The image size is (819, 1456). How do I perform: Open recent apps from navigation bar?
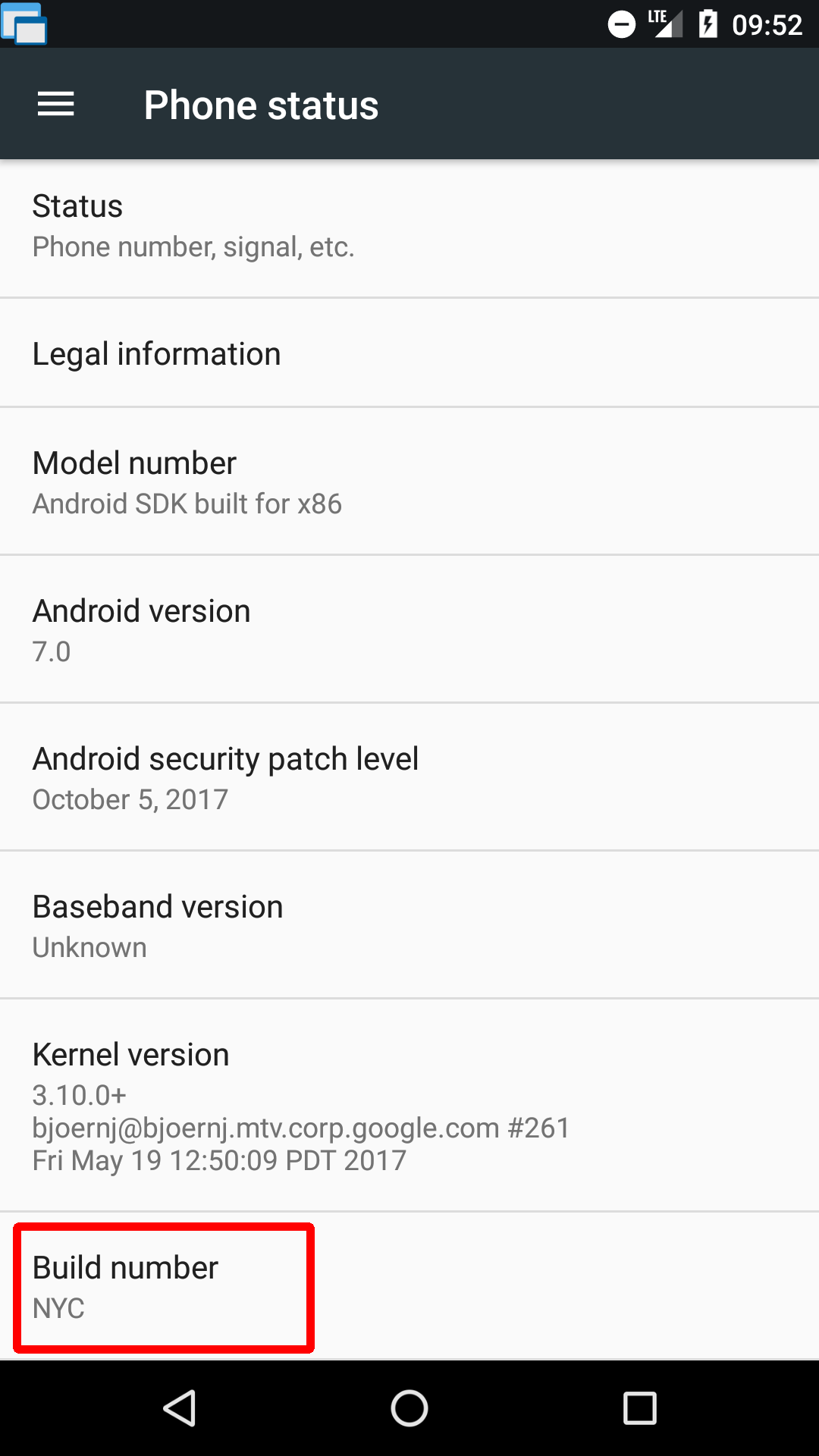pyautogui.click(x=639, y=1408)
